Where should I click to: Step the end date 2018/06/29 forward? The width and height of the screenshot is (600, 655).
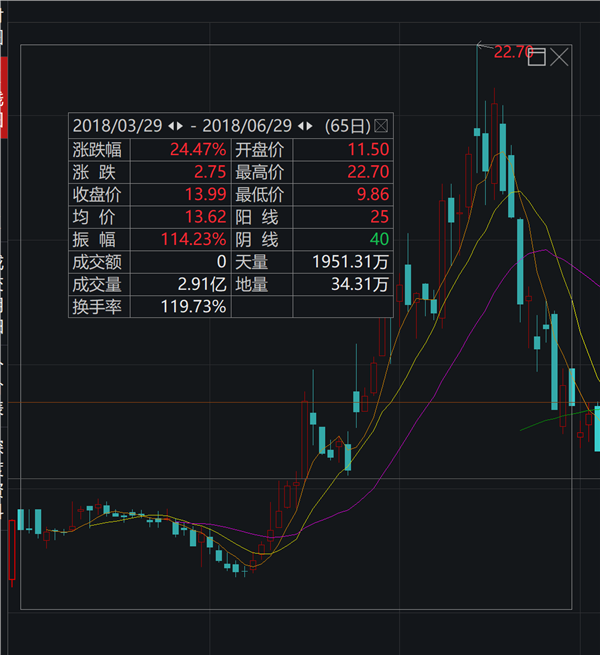[x=311, y=126]
